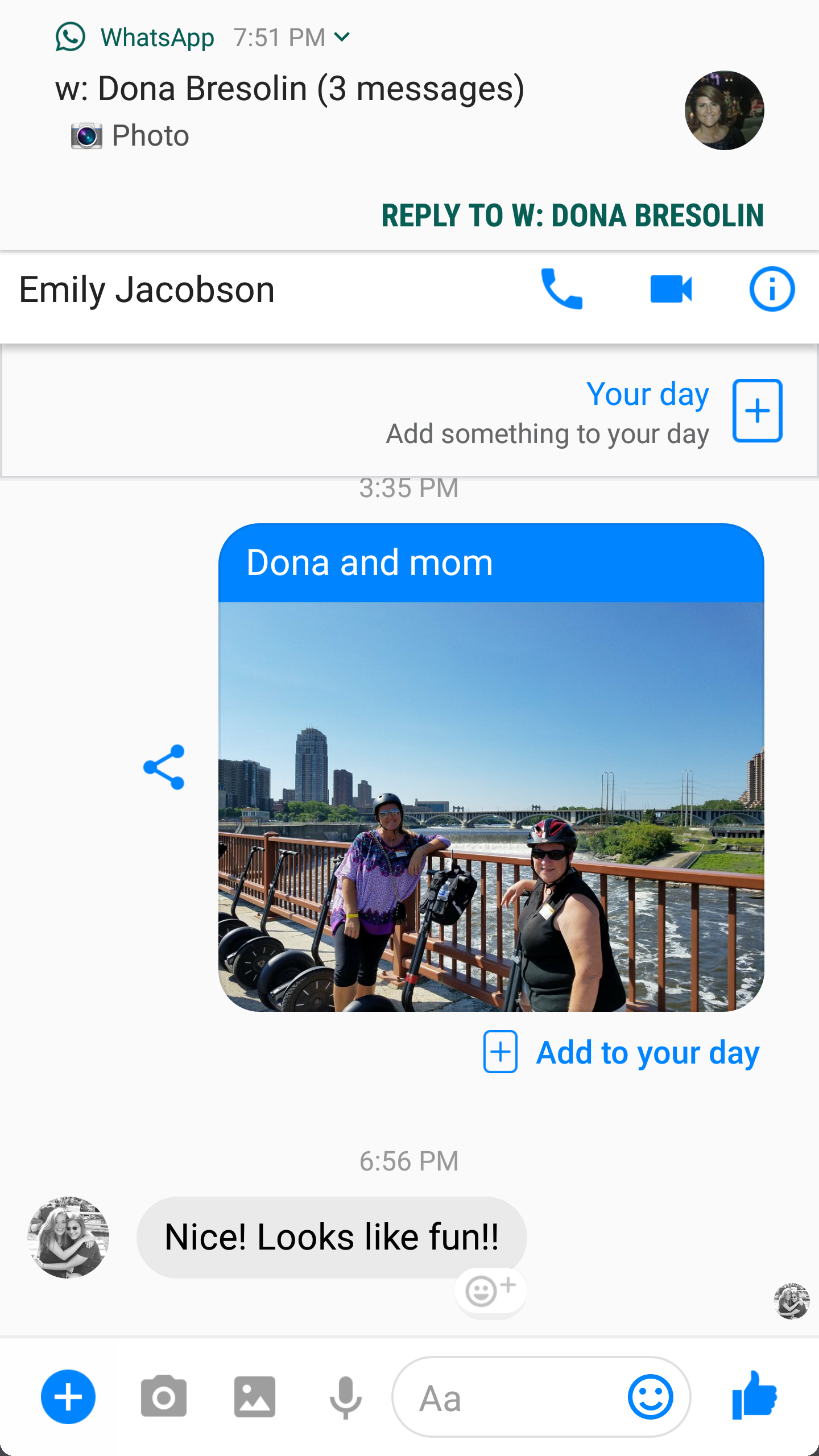Add a reaction to Nice! Looks like fun!!
The height and width of the screenshot is (1456, 819).
(490, 1290)
